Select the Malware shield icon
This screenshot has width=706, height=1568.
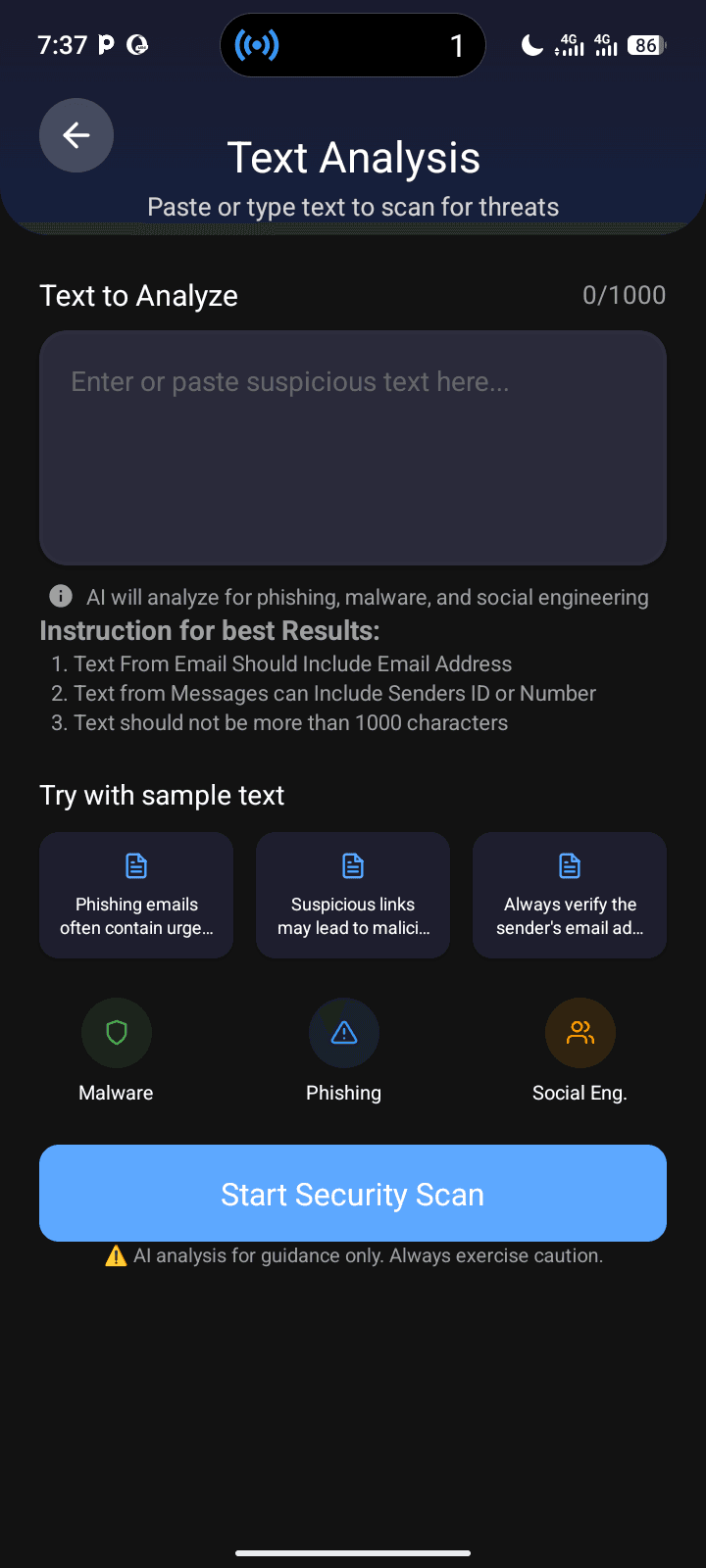116,1032
